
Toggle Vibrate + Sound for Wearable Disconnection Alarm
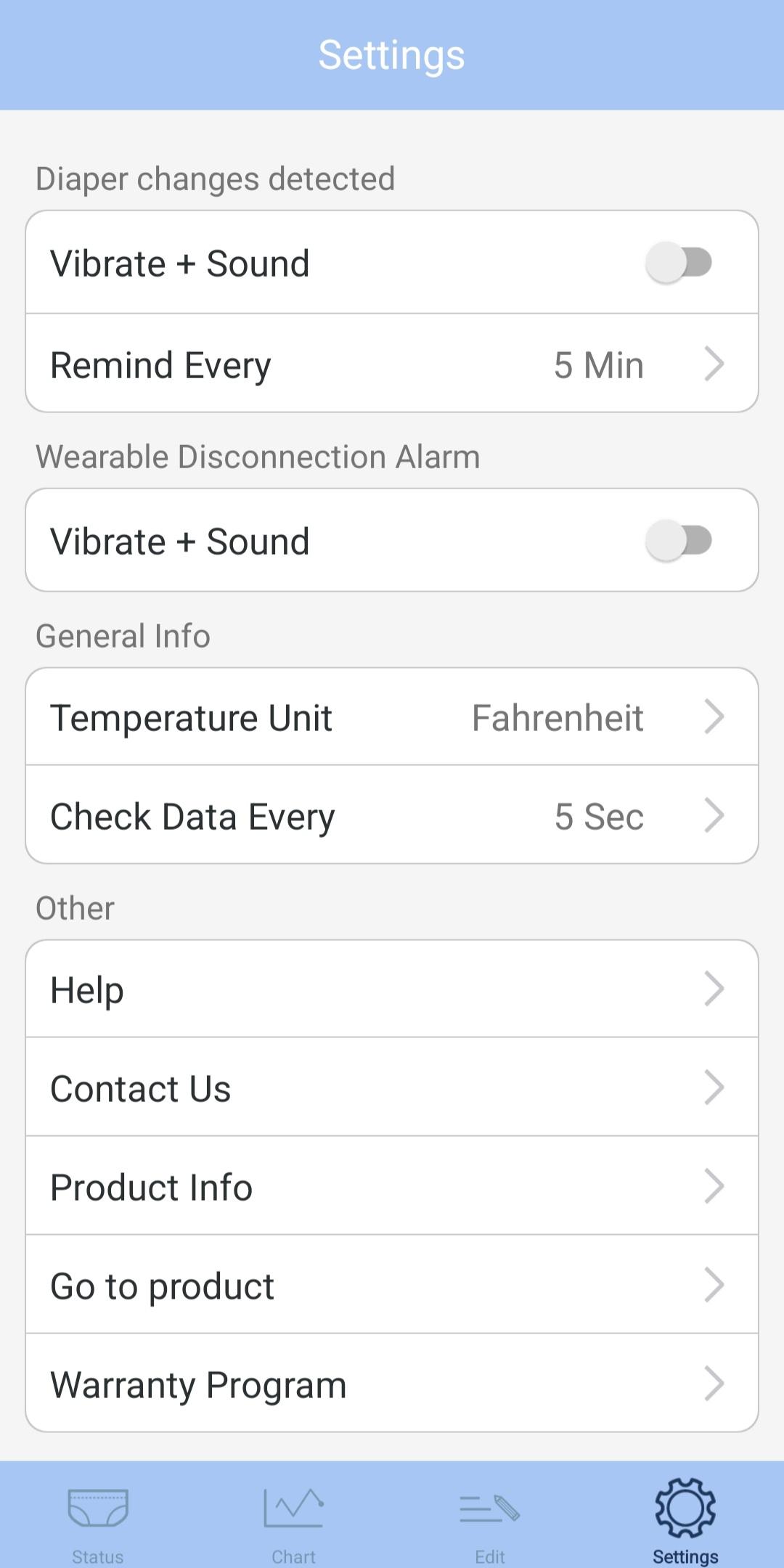[x=679, y=541]
